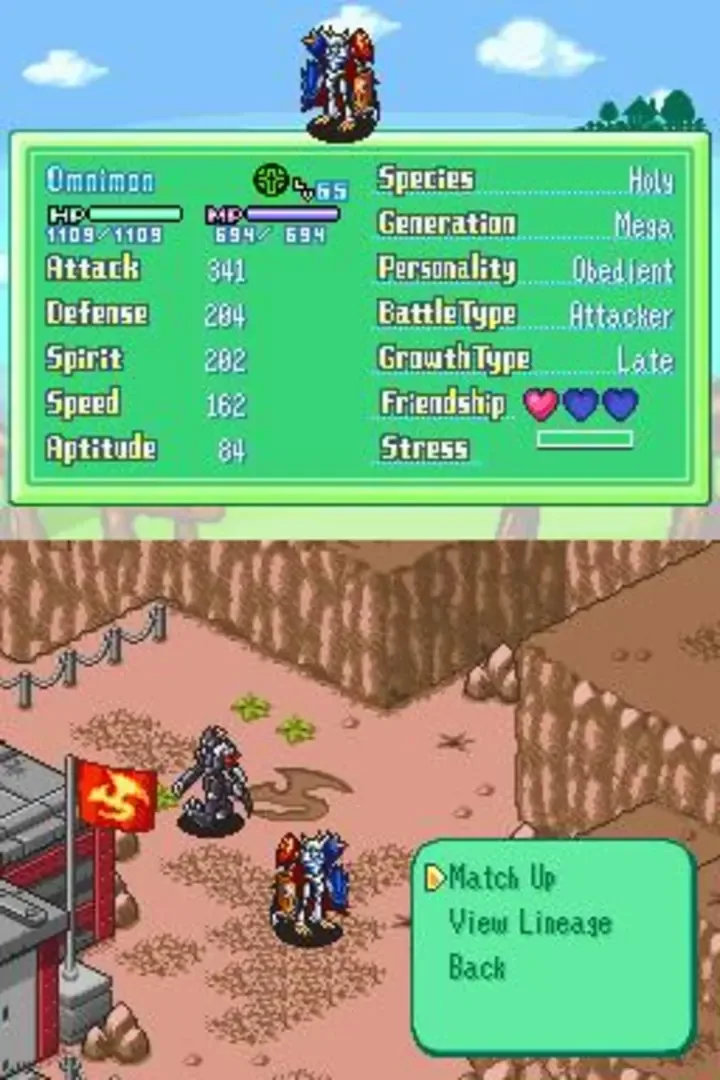Image resolution: width=720 pixels, height=1080 pixels.
Task: Choose Back to exit the menu
Action: click(477, 967)
